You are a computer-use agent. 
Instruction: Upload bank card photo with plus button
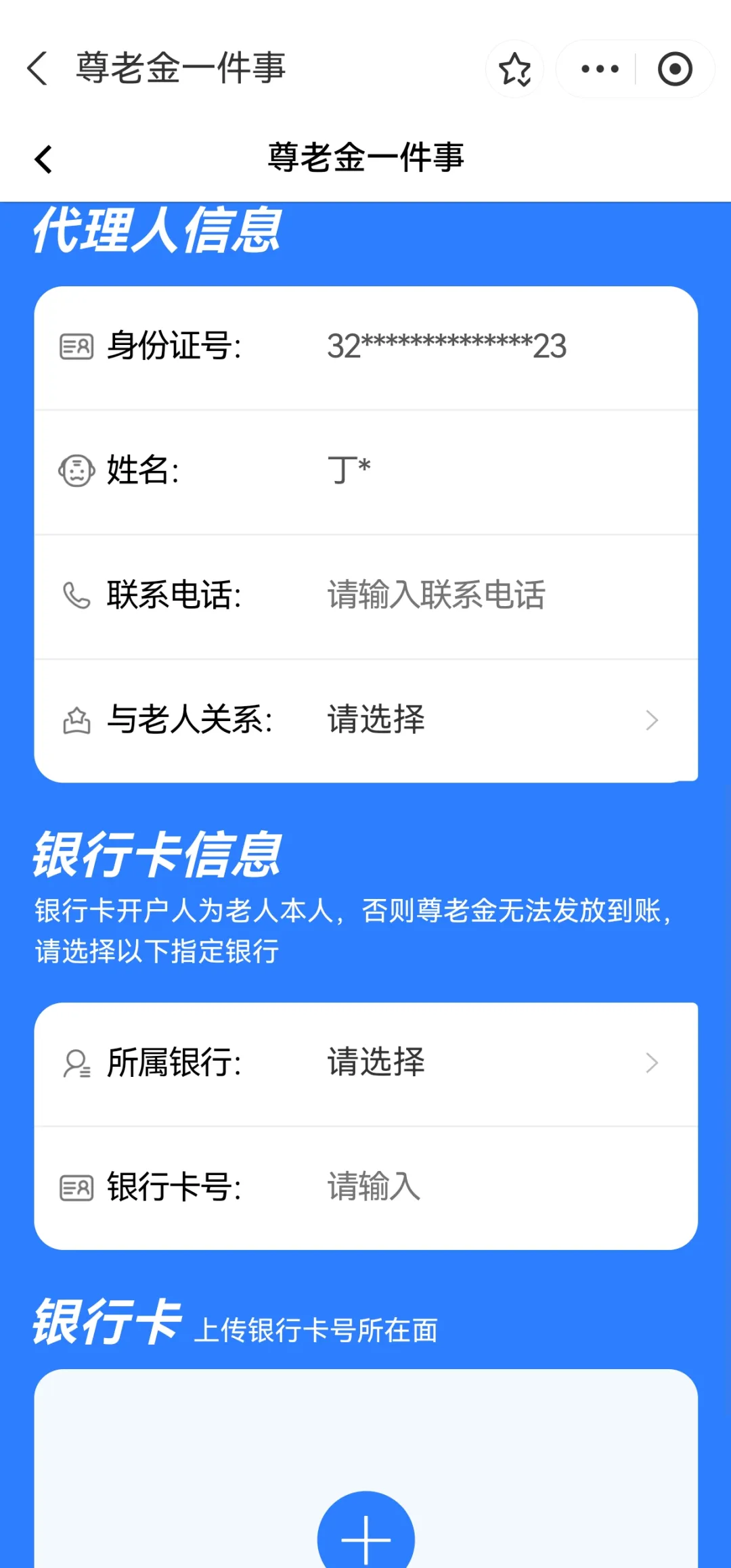click(x=365, y=1537)
